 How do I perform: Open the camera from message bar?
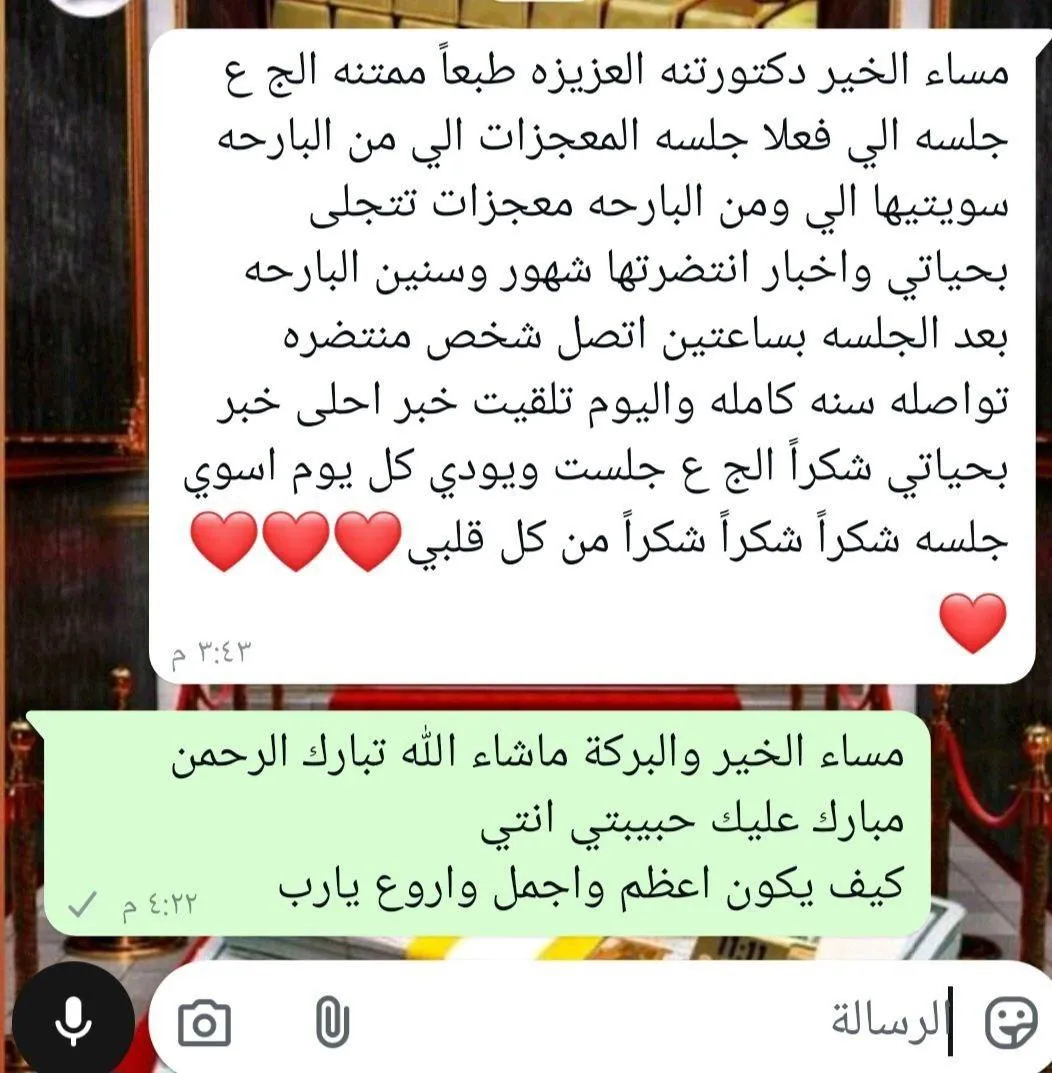[205, 1023]
